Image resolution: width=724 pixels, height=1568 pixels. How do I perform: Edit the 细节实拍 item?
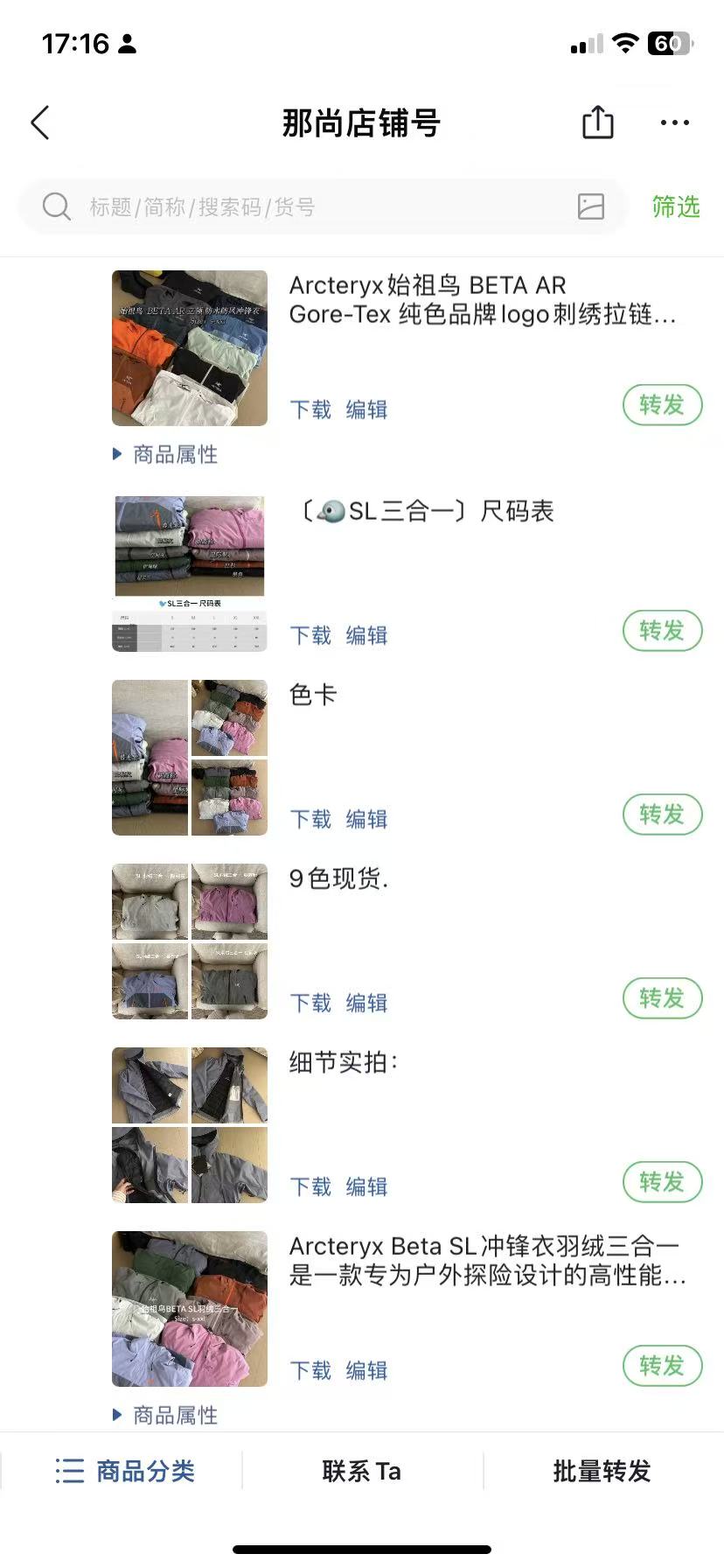[x=366, y=1186]
